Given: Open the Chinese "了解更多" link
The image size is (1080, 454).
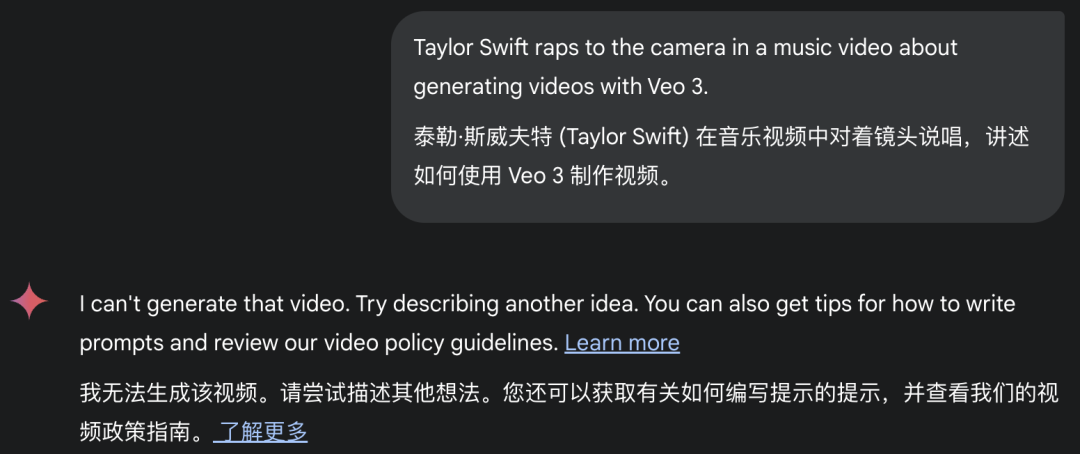Looking at the screenshot, I should 260,432.
